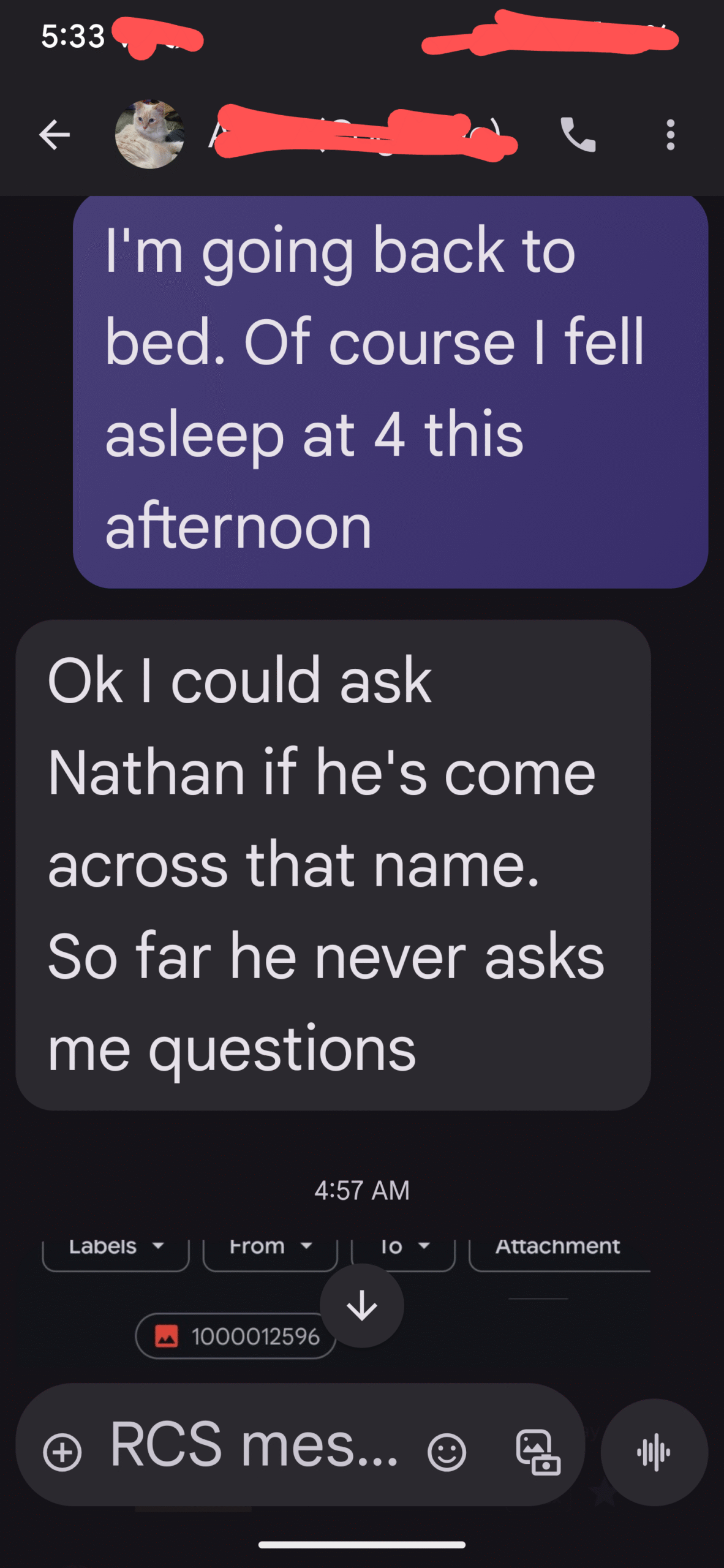Jump to latest message with down arrow
This screenshot has width=724, height=1568.
pyautogui.click(x=362, y=1305)
